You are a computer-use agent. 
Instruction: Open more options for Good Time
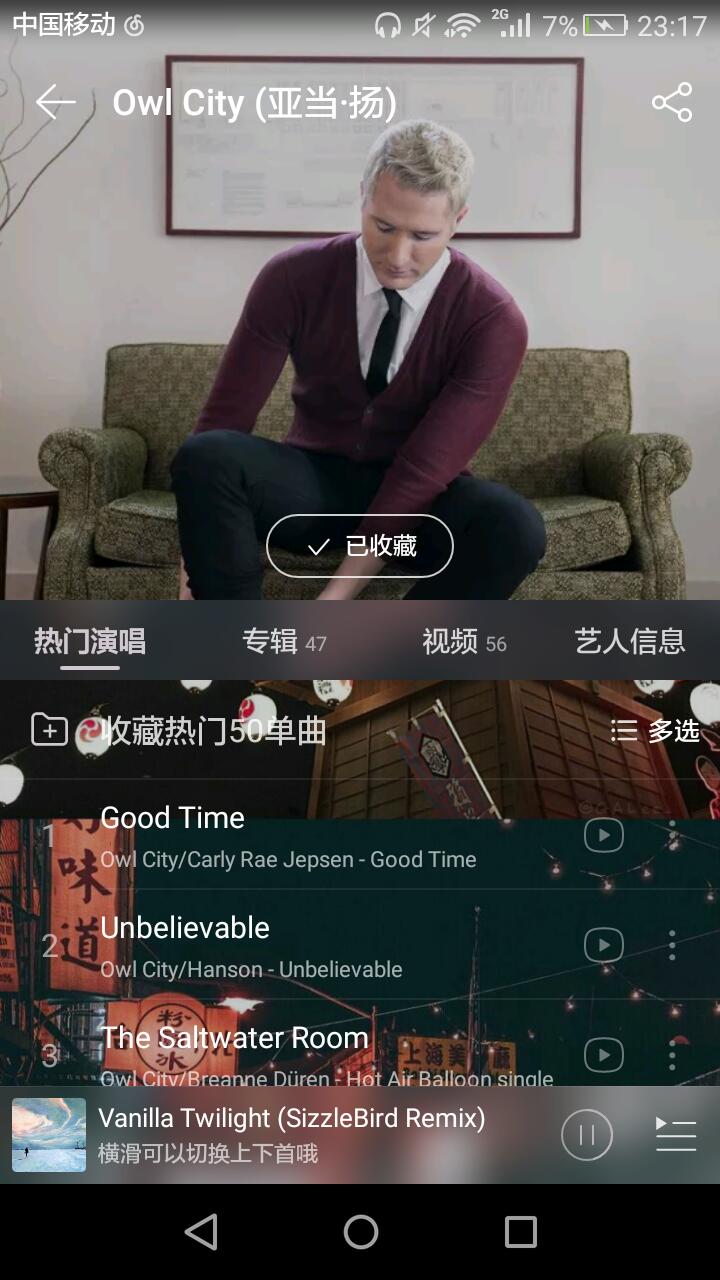click(672, 835)
